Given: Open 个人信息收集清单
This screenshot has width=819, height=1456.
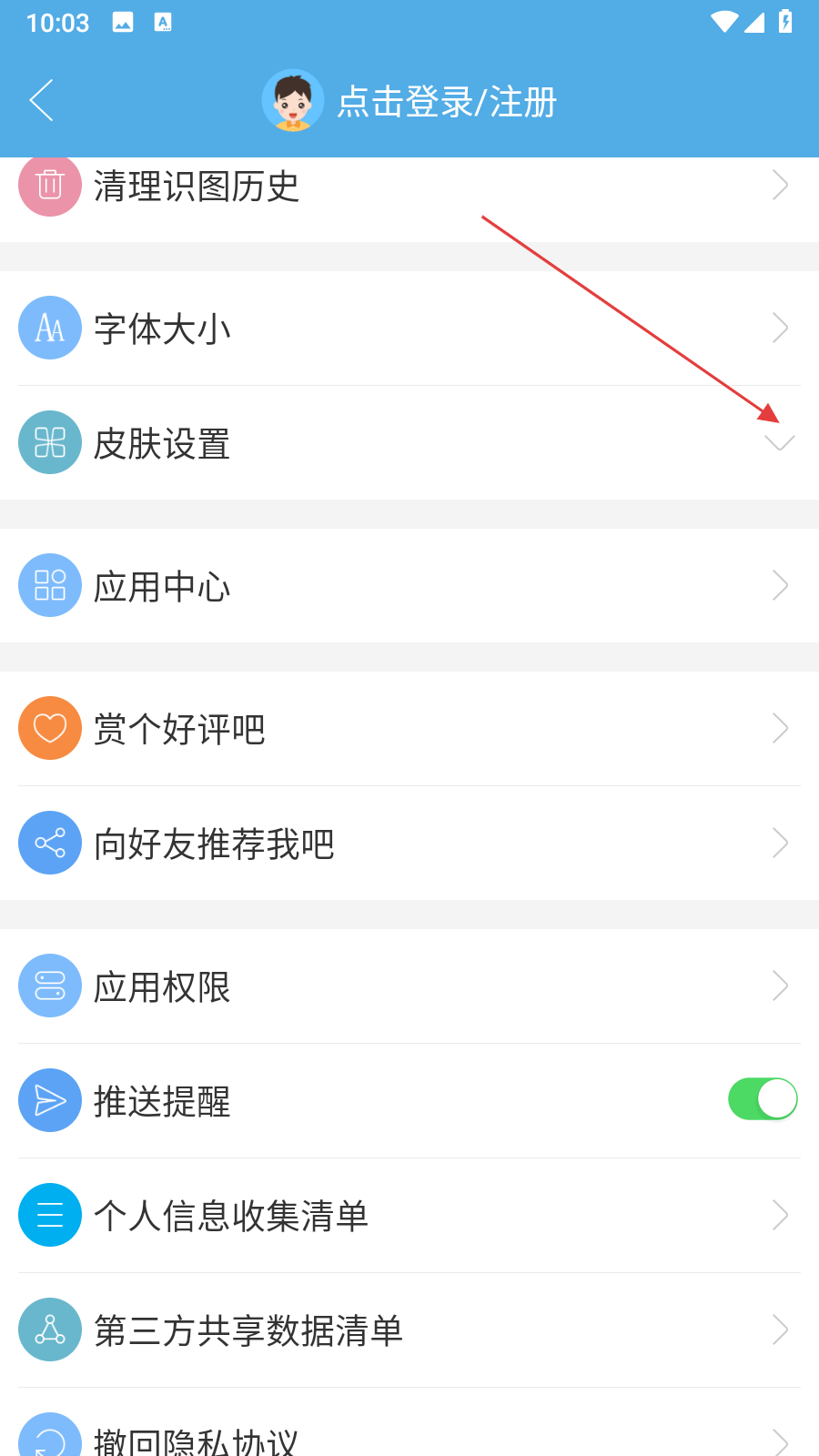Looking at the screenshot, I should (x=409, y=1216).
